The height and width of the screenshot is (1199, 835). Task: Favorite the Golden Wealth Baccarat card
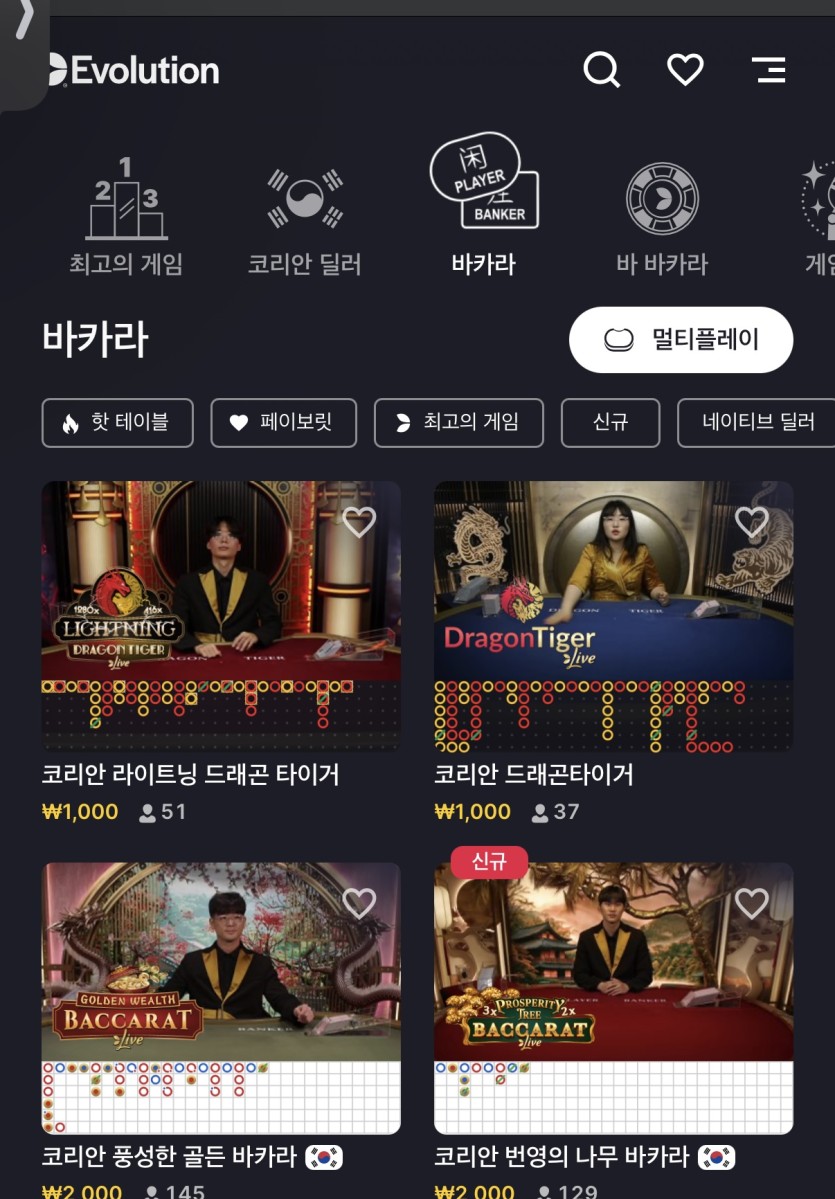(x=359, y=903)
